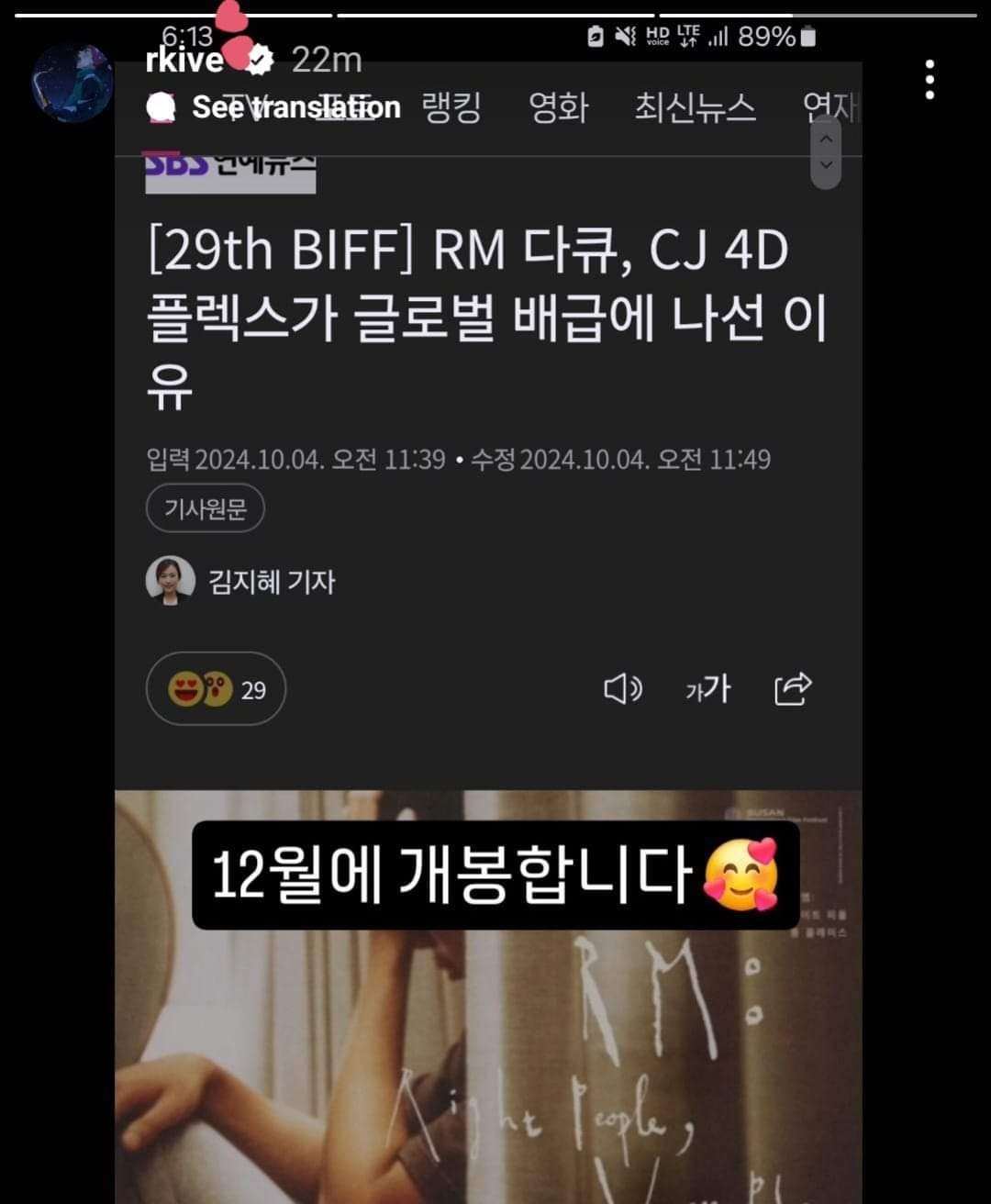
Task: Tap the reaction count showing 29
Action: point(254,689)
